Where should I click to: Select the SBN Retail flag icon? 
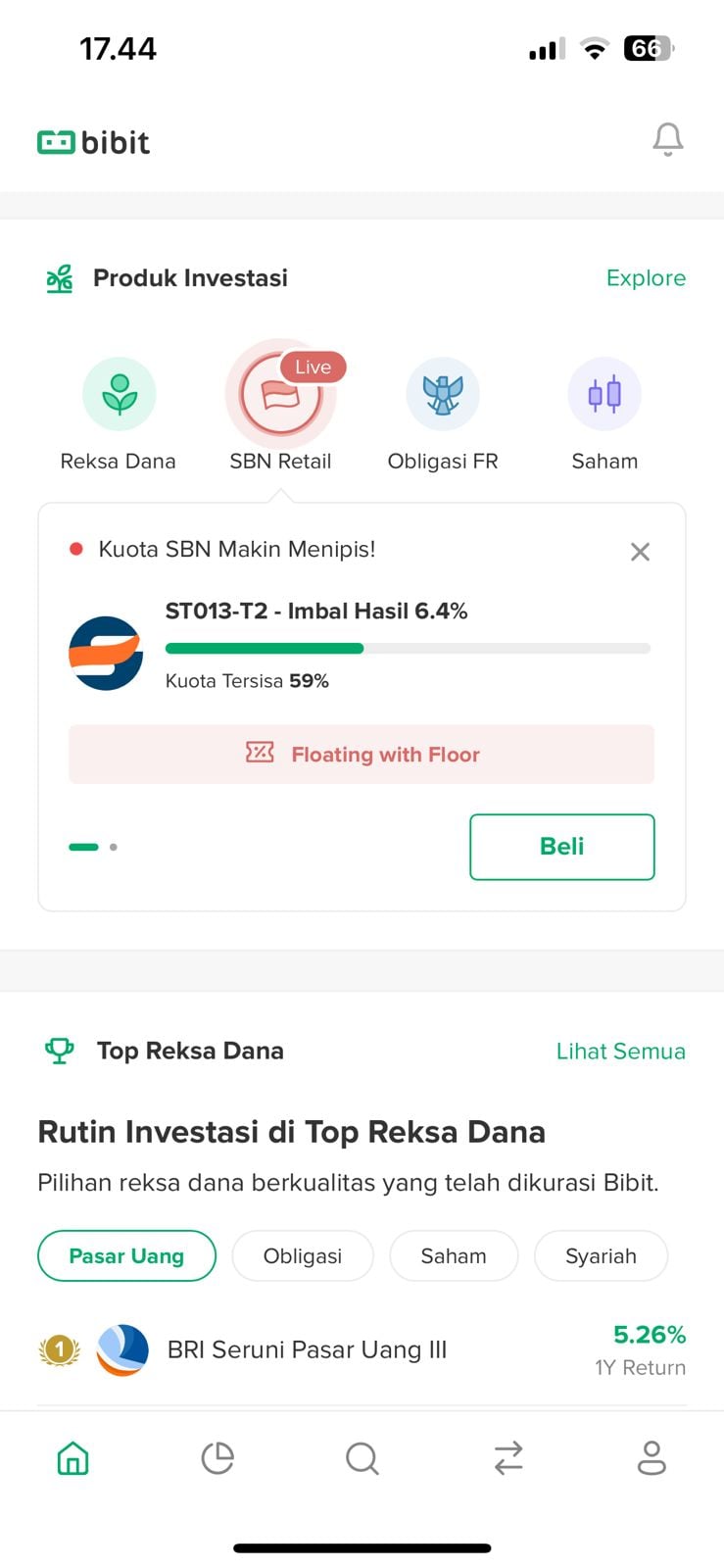[281, 393]
